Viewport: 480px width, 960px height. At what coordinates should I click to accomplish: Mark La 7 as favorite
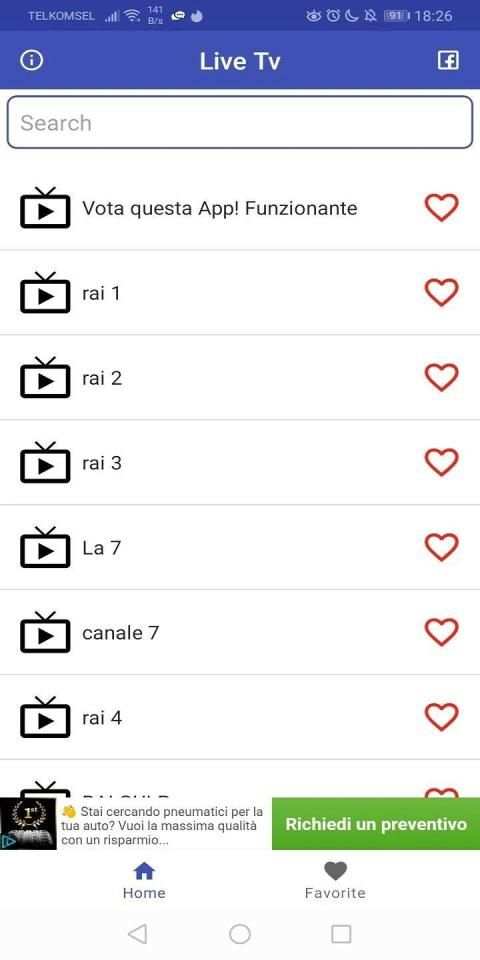click(x=441, y=547)
